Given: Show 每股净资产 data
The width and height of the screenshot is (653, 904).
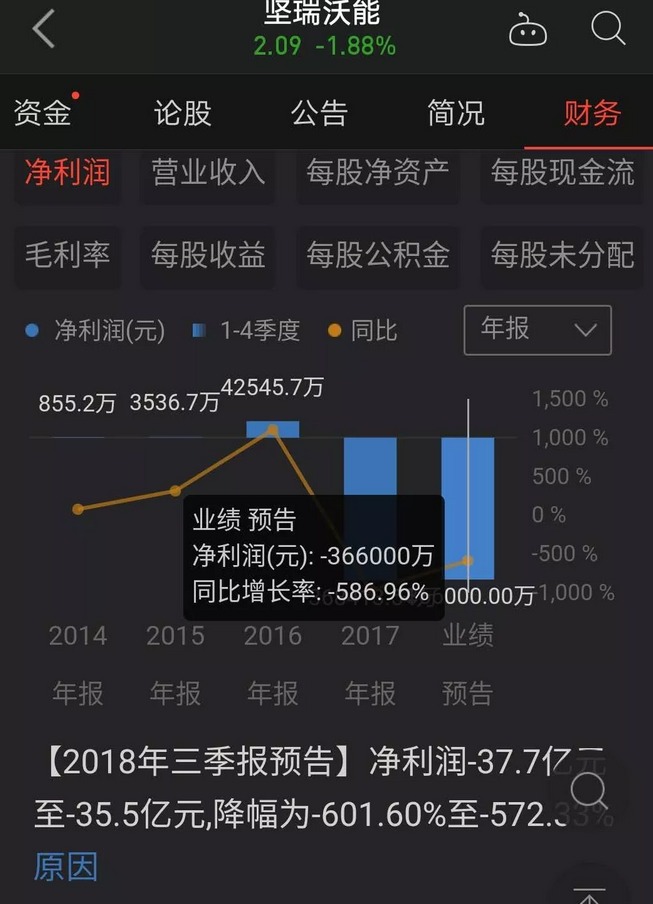Looking at the screenshot, I should pyautogui.click(x=377, y=173).
